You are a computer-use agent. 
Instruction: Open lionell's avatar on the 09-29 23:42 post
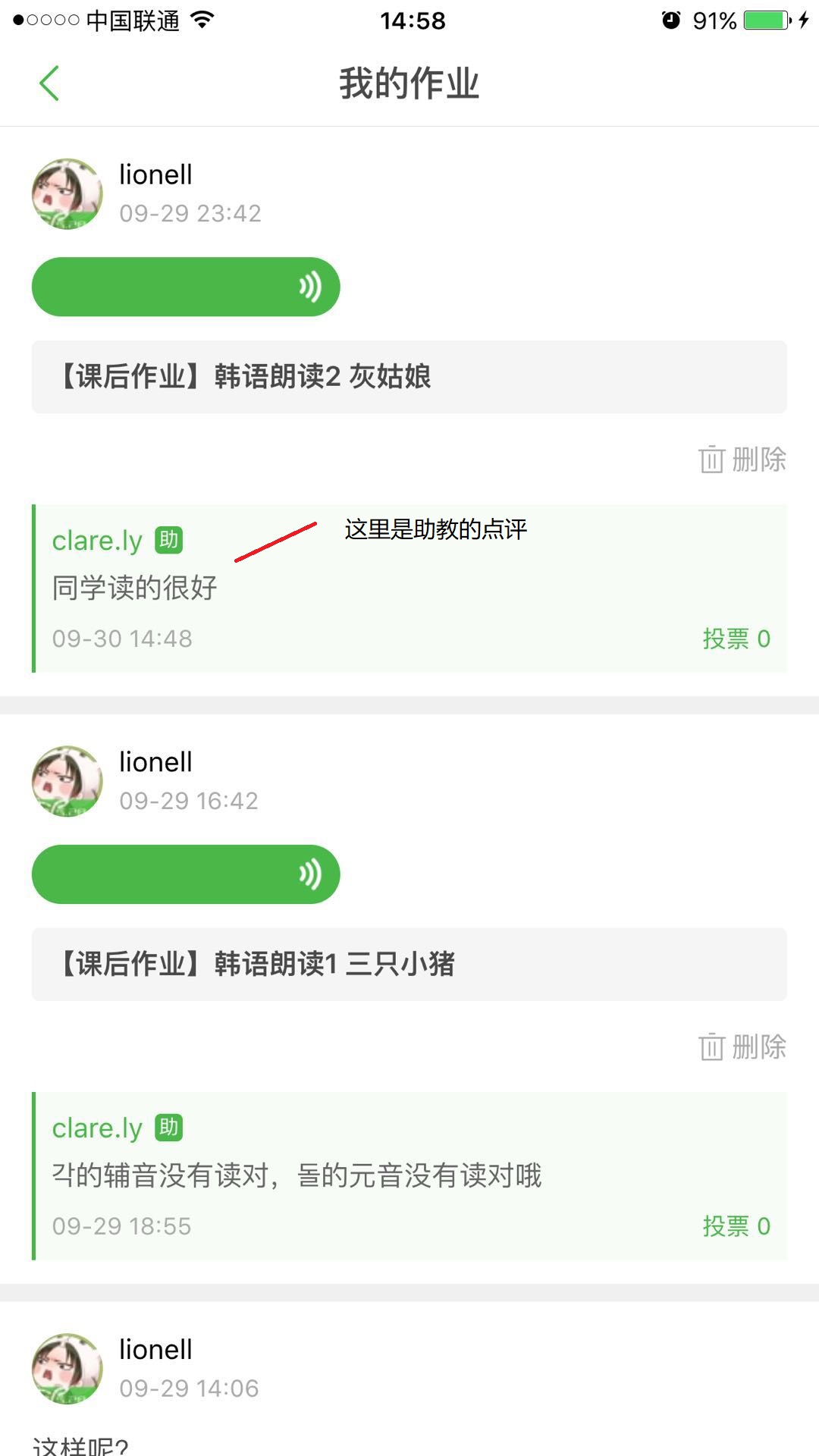click(x=67, y=194)
